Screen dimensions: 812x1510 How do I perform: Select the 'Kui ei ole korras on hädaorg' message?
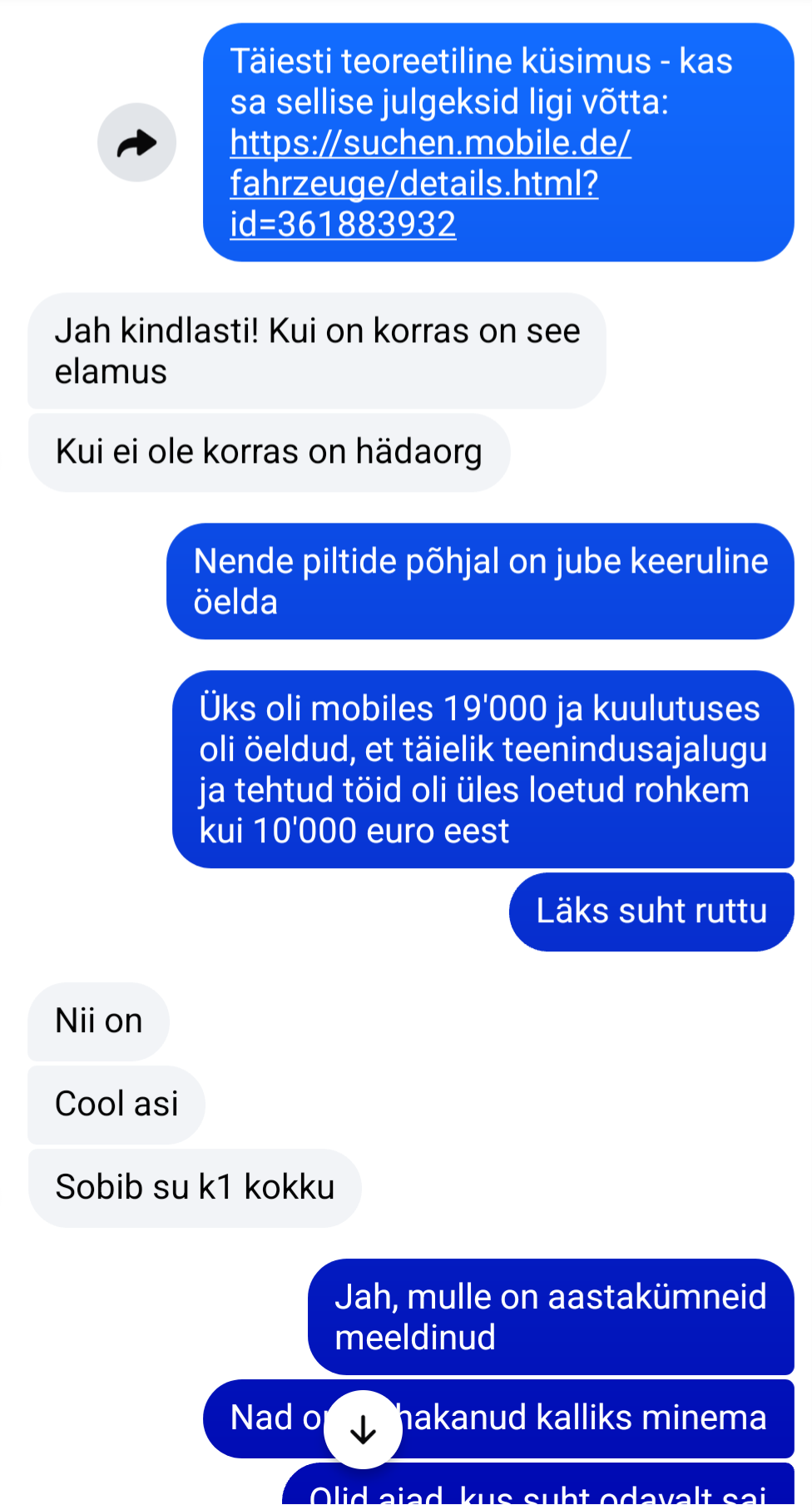pyautogui.click(x=269, y=451)
